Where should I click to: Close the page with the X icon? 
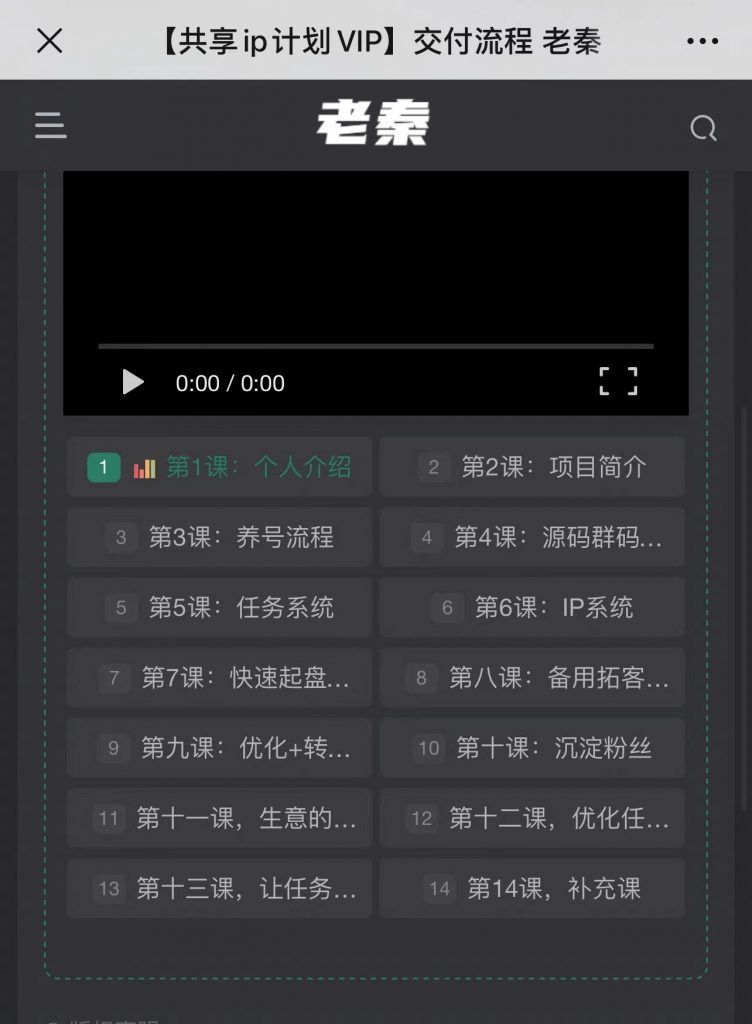click(x=49, y=41)
